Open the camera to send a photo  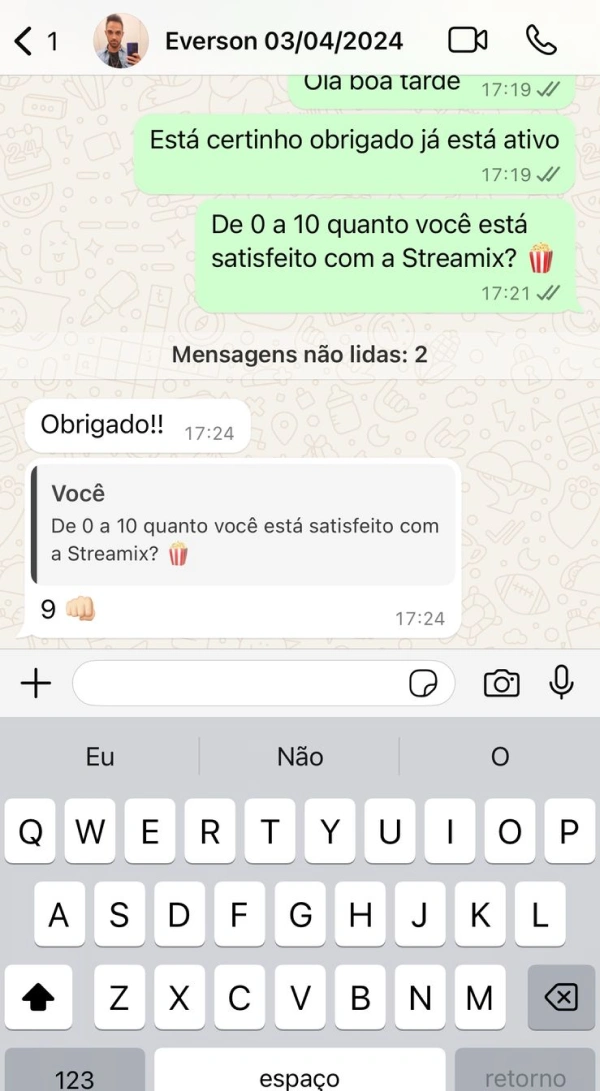coord(501,684)
